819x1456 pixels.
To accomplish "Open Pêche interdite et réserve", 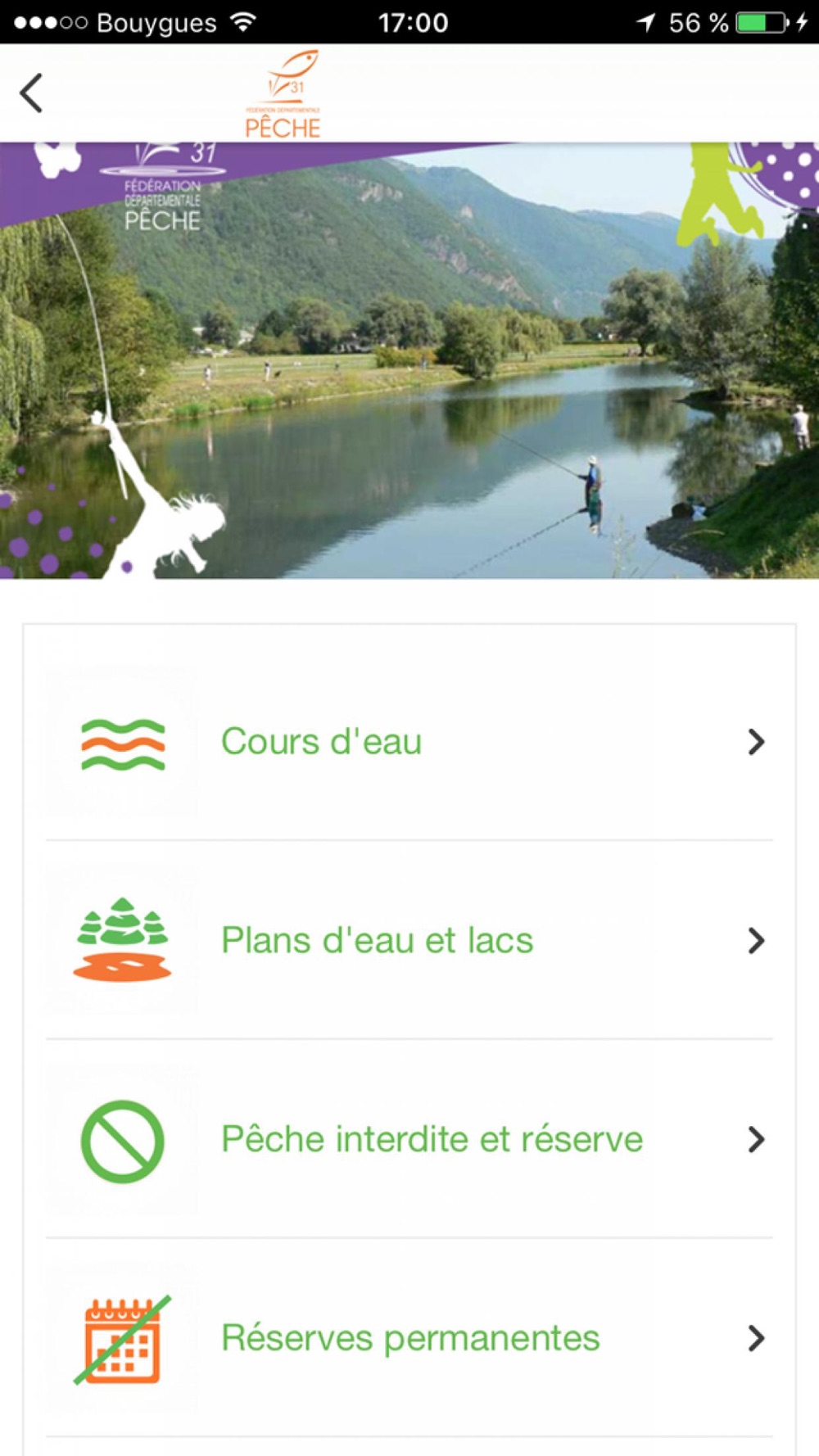I will pyautogui.click(x=408, y=1139).
